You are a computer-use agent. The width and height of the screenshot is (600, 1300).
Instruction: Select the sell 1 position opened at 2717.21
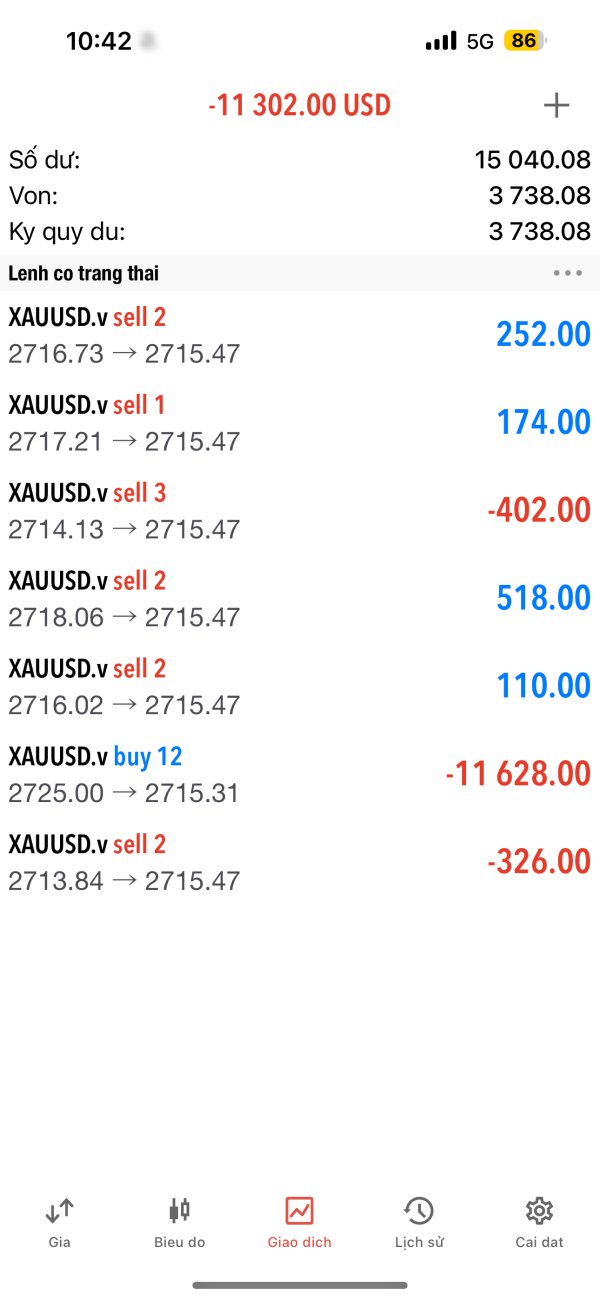300,423
